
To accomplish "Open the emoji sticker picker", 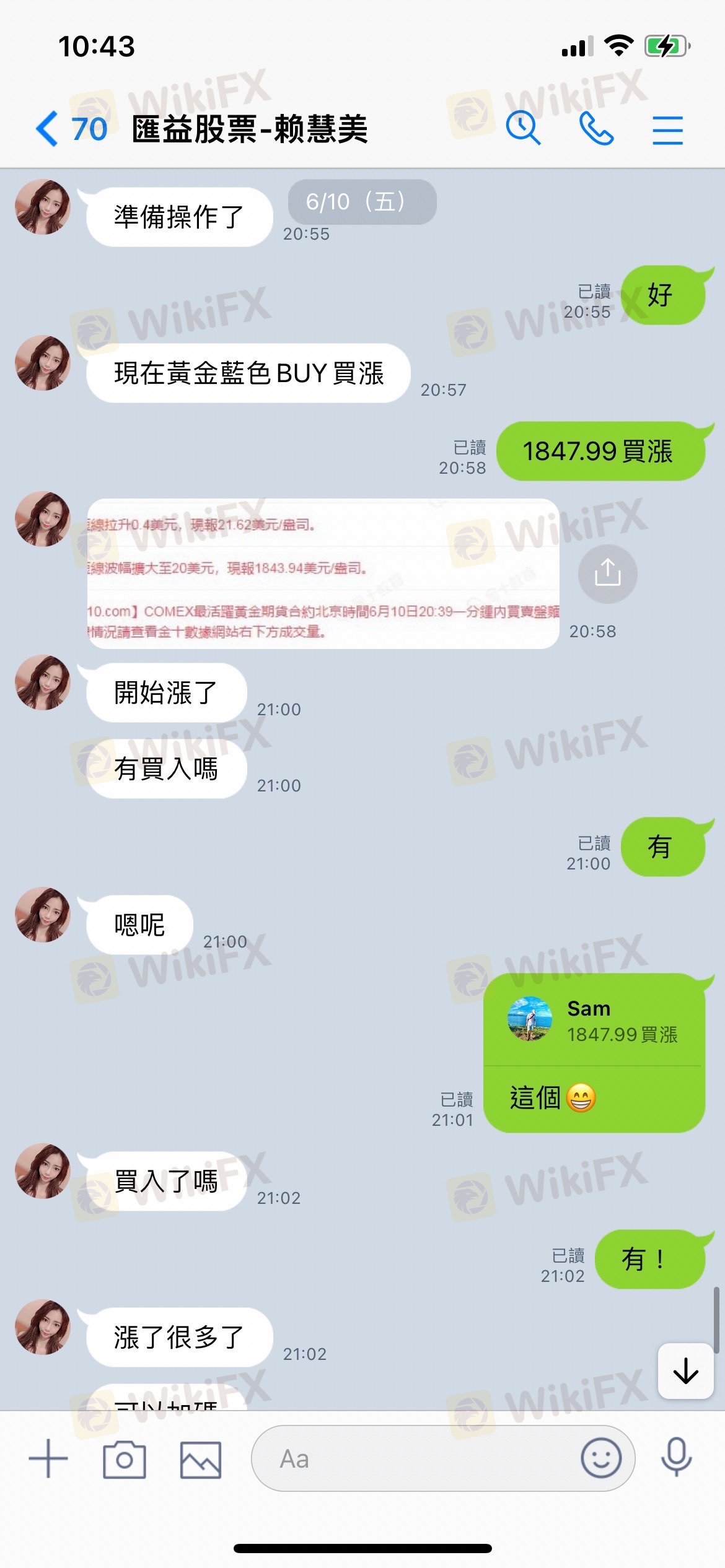I will click(600, 1458).
